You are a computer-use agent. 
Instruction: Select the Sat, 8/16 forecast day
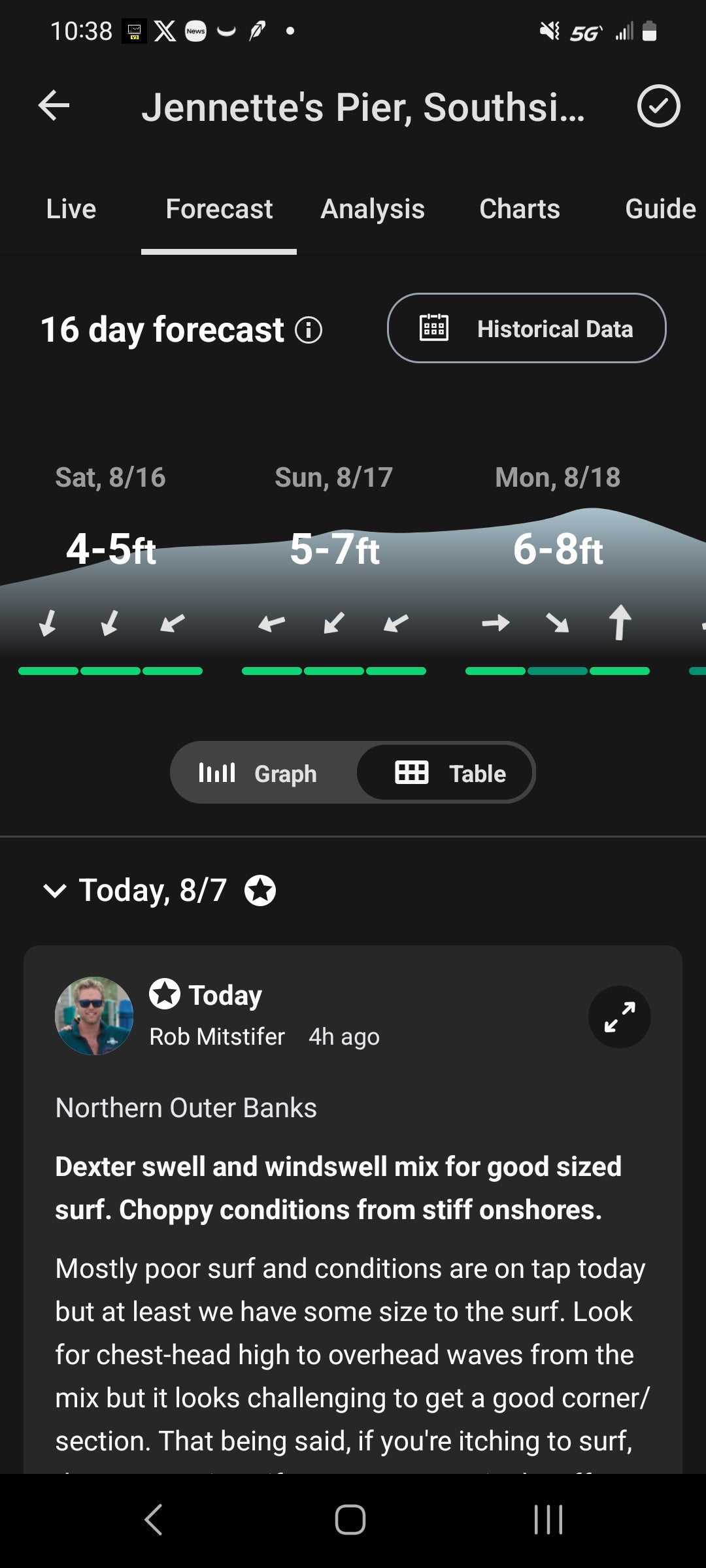pos(110,562)
